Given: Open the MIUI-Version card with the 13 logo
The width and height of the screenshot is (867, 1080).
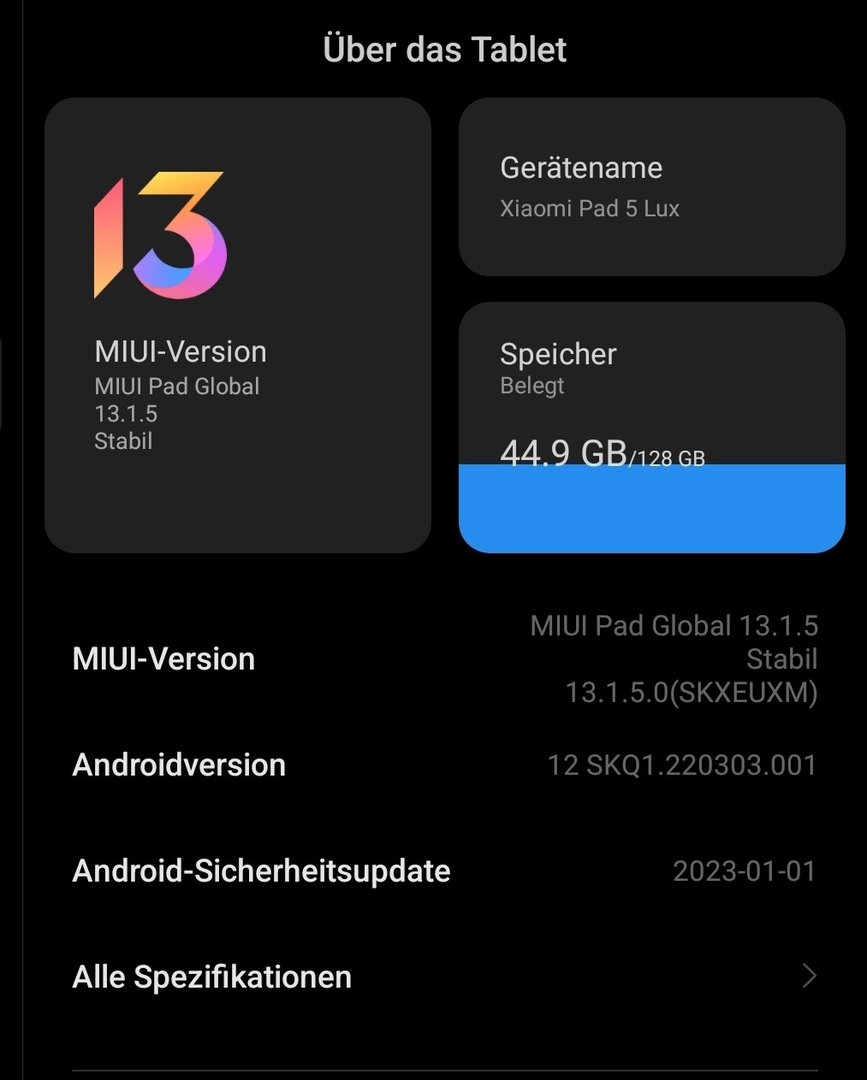Looking at the screenshot, I should tap(238, 325).
